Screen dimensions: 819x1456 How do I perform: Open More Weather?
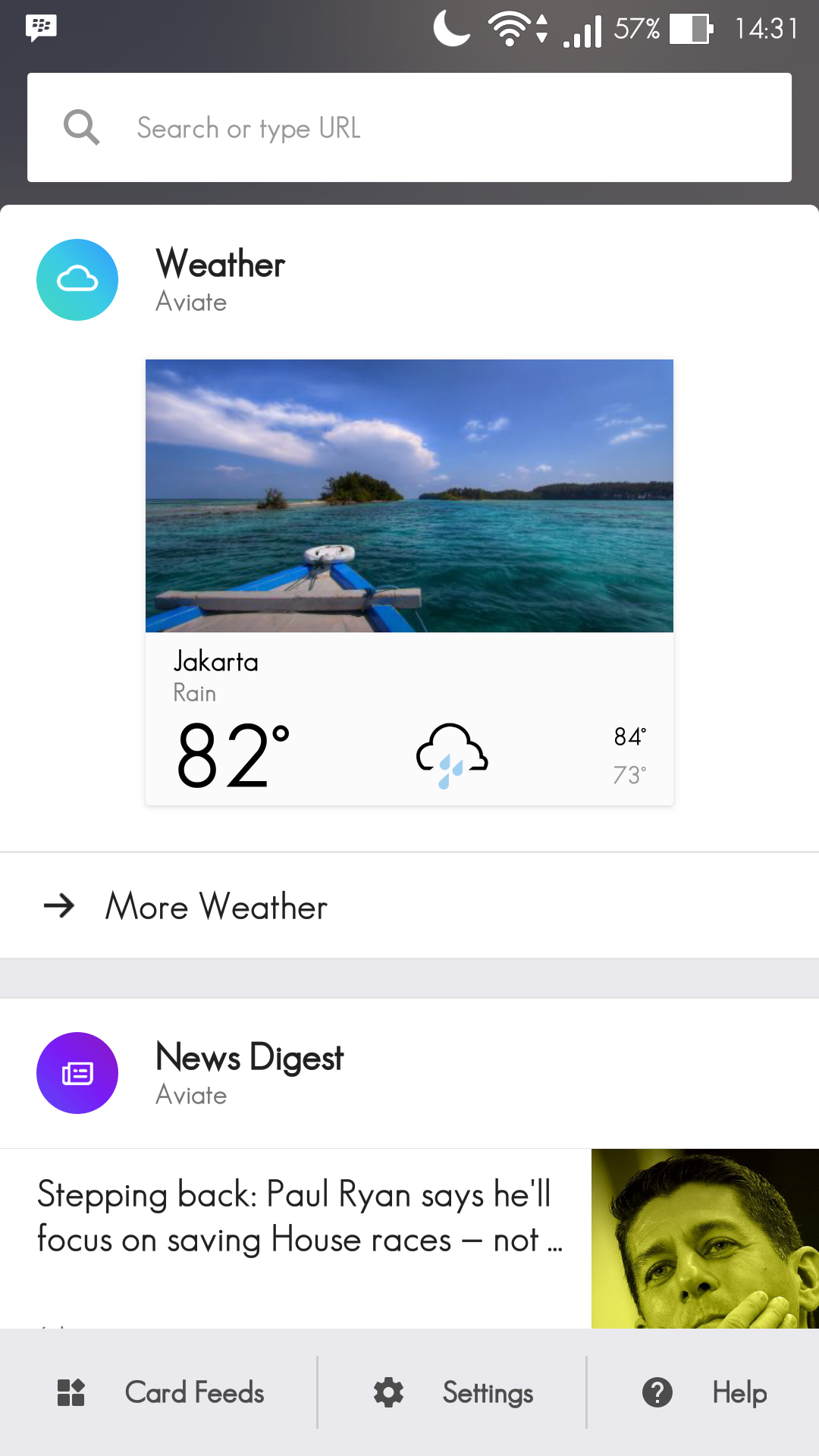click(x=216, y=905)
